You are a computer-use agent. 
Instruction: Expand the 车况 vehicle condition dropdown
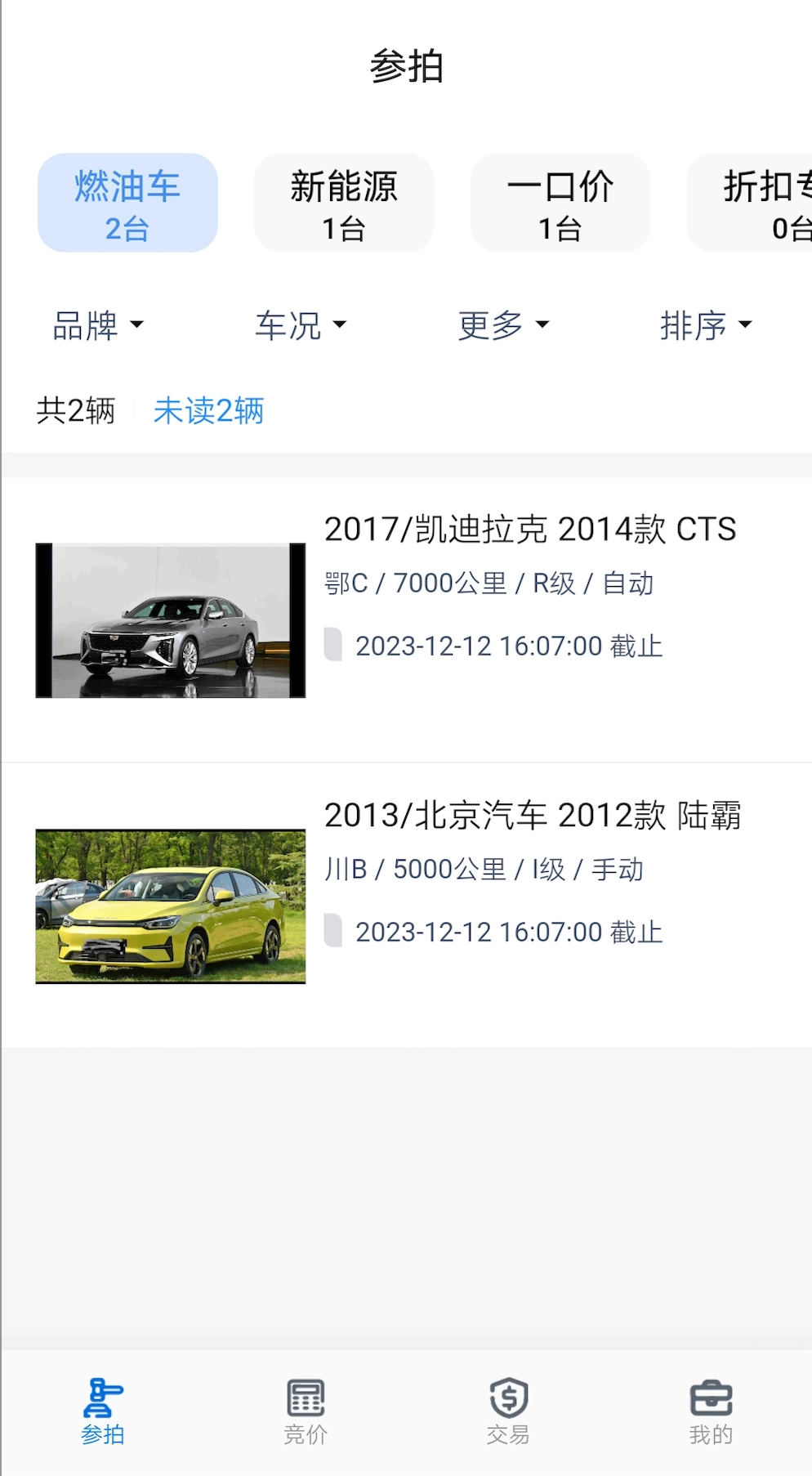(x=302, y=325)
